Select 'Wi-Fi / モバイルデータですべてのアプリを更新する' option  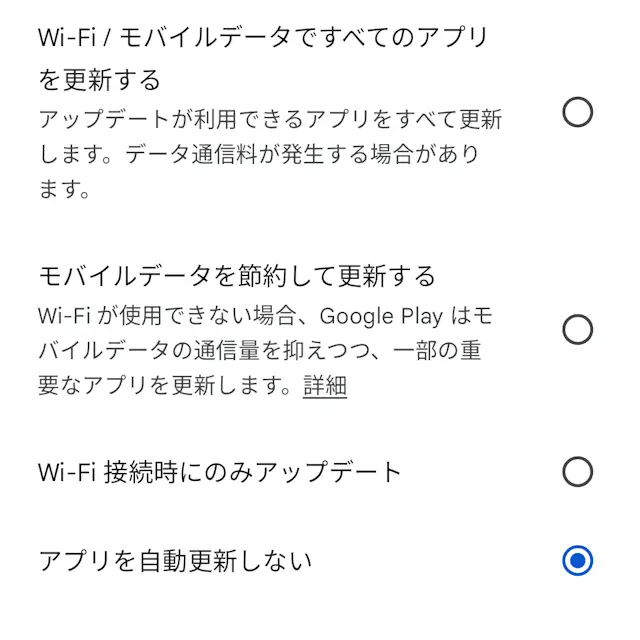coord(577,112)
